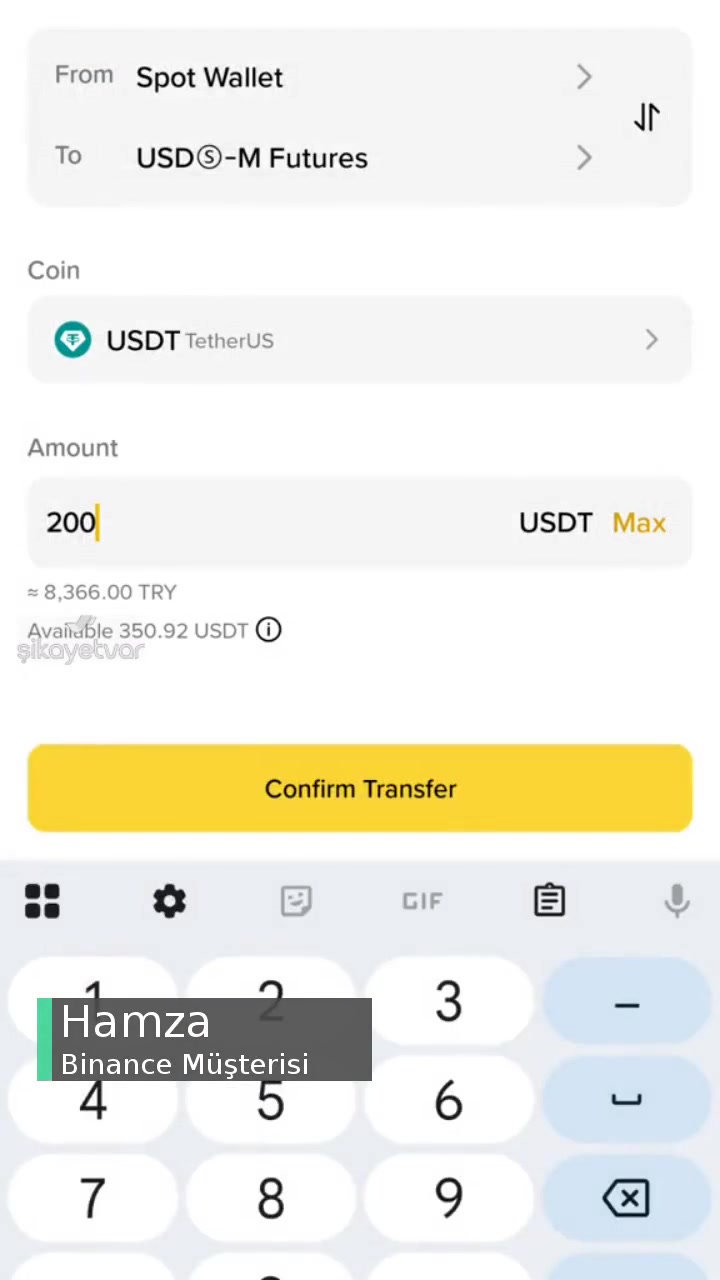Viewport: 720px width, 1280px height.
Task: Open the GIF picker on keyboard
Action: 422,901
